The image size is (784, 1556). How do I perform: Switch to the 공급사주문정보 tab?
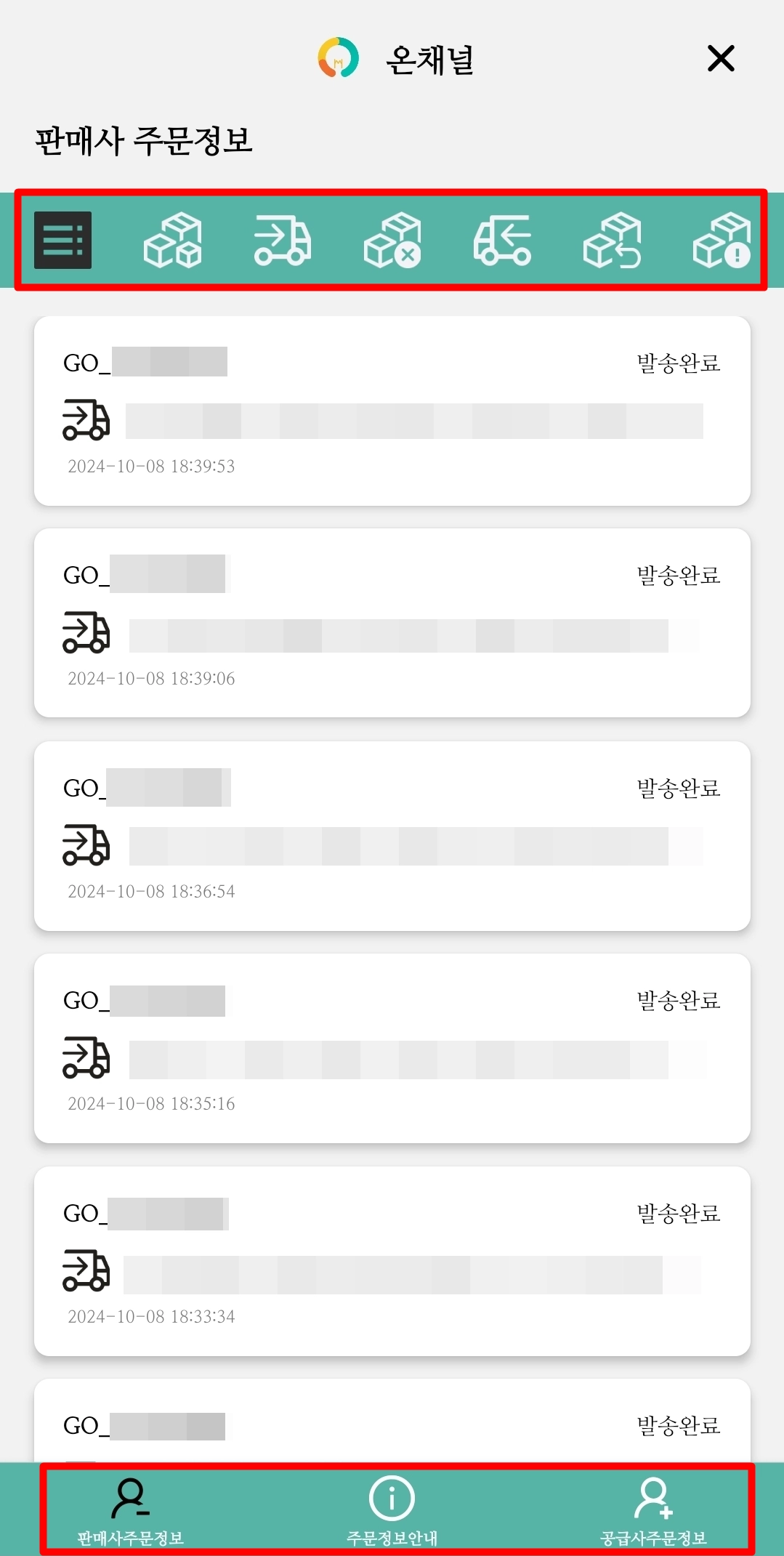653,1509
